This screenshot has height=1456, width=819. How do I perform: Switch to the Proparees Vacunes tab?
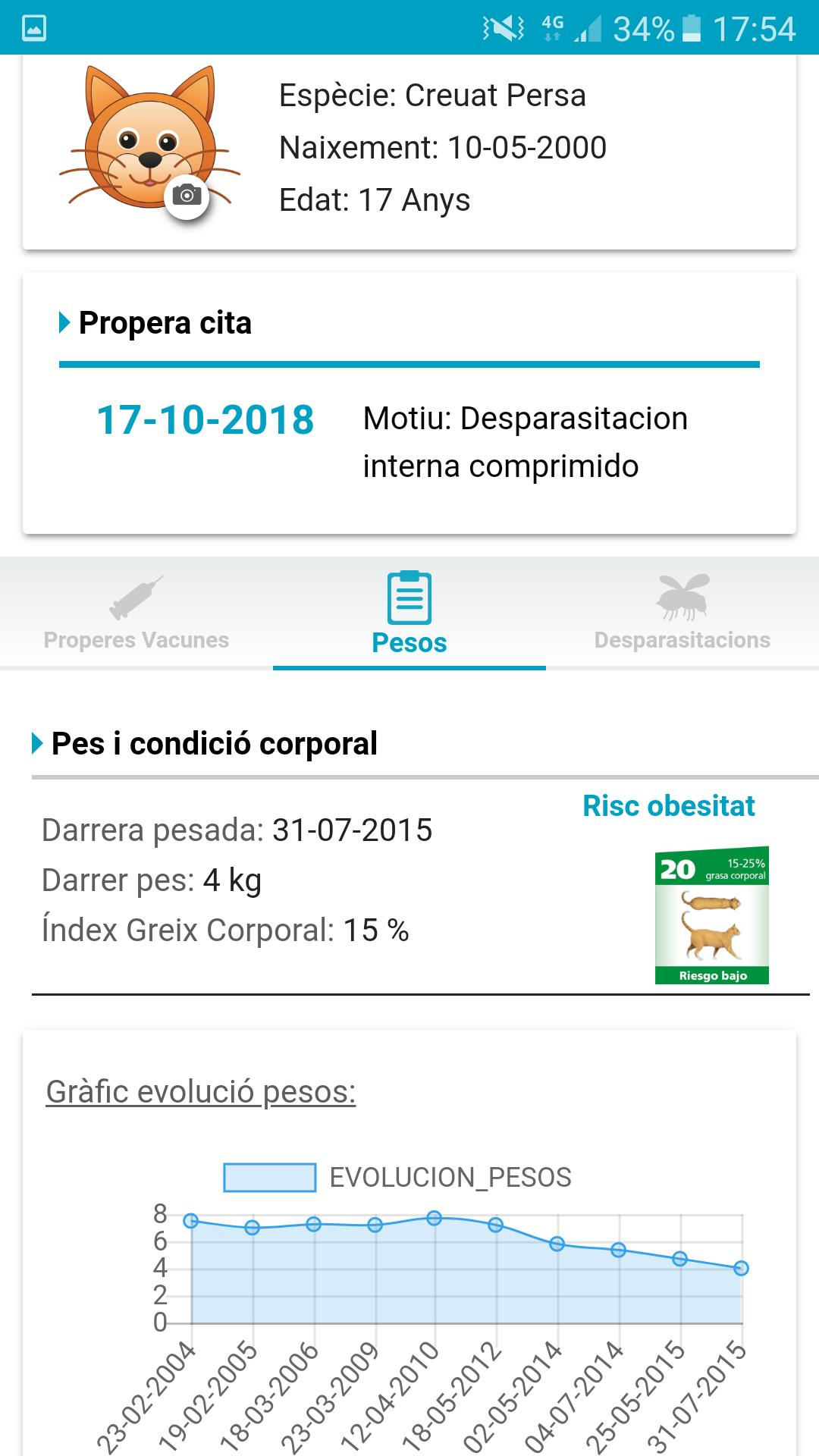136,614
